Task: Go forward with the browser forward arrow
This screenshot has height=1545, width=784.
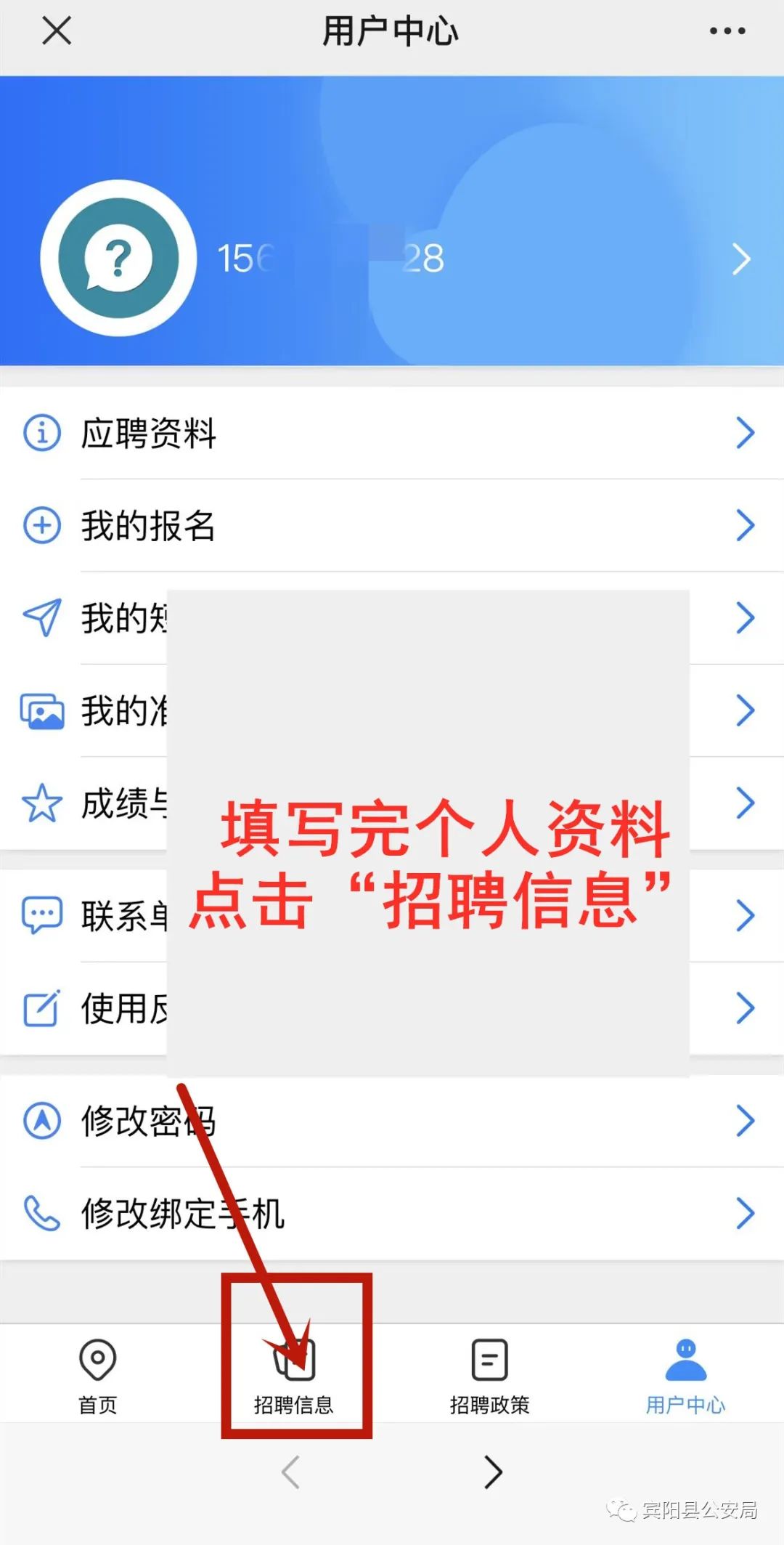Action: (x=493, y=1472)
